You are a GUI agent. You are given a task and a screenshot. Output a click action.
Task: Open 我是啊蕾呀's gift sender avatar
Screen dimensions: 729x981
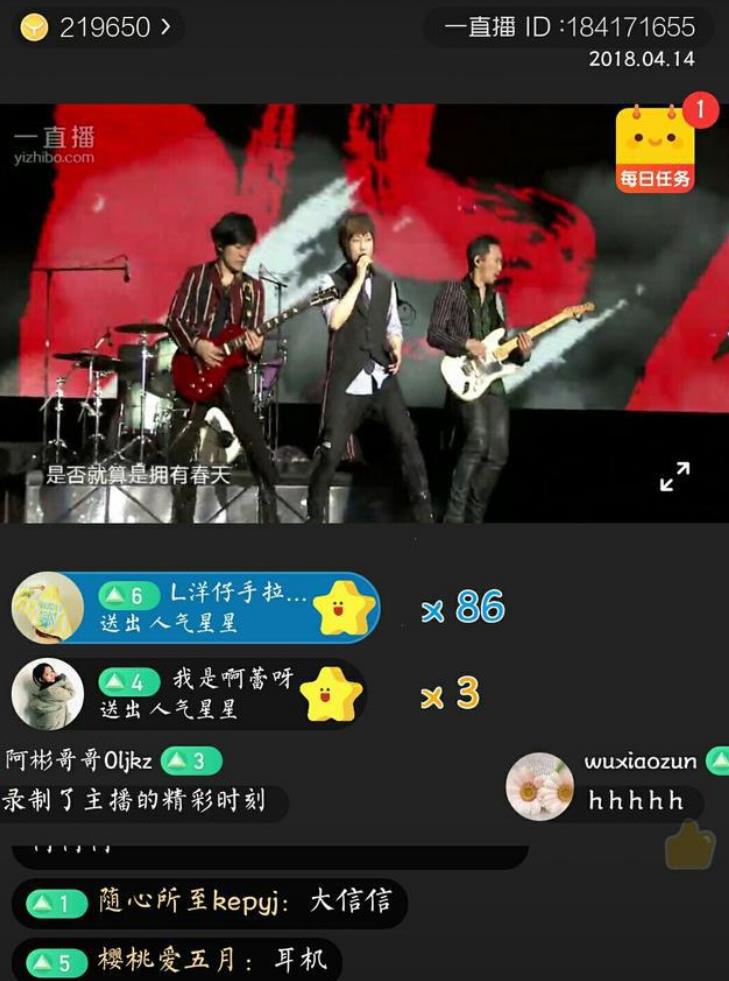click(x=47, y=693)
